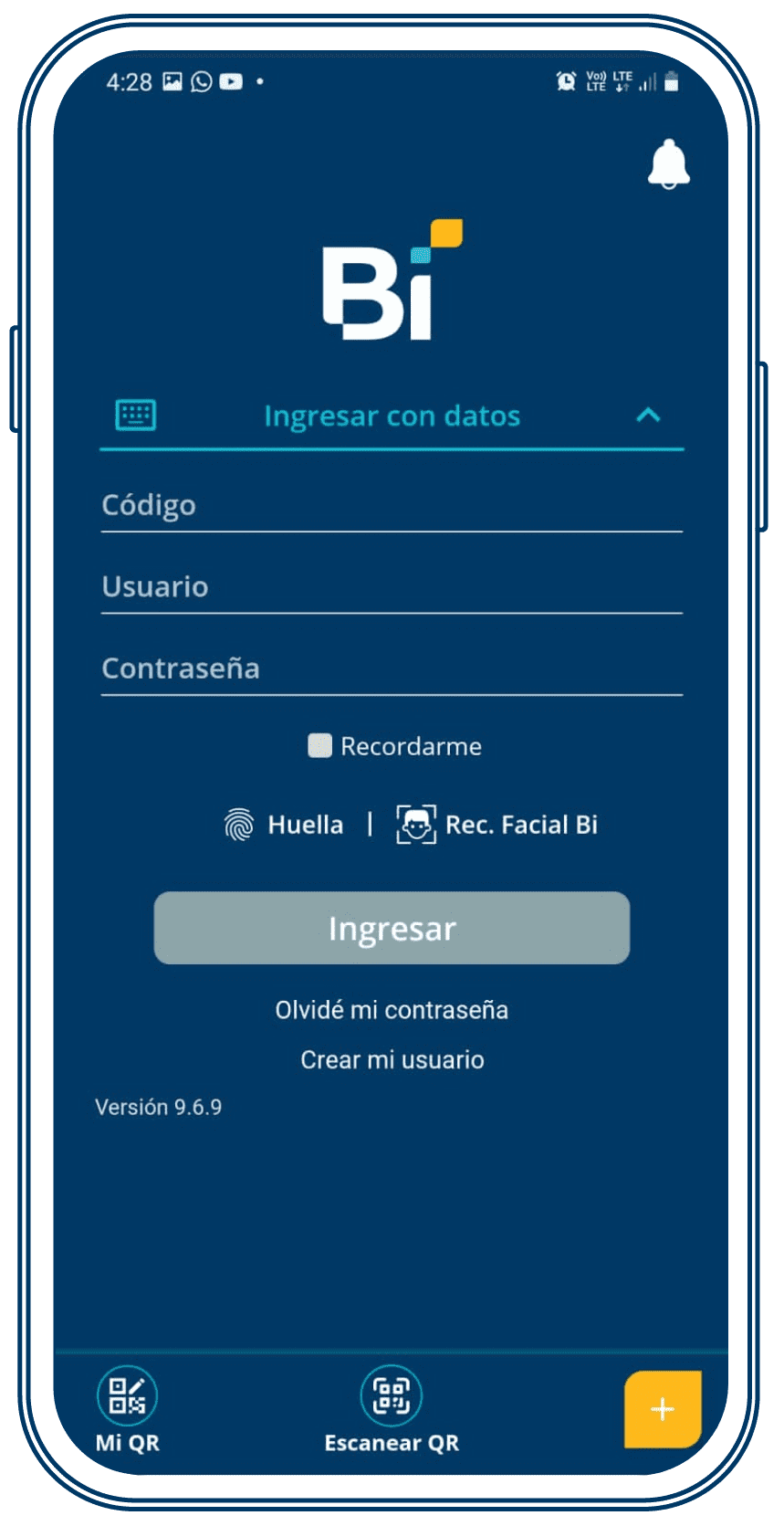This screenshot has width=784, height=1526.
Task: Open Rec. Facial Bi recognition icon
Action: (415, 824)
